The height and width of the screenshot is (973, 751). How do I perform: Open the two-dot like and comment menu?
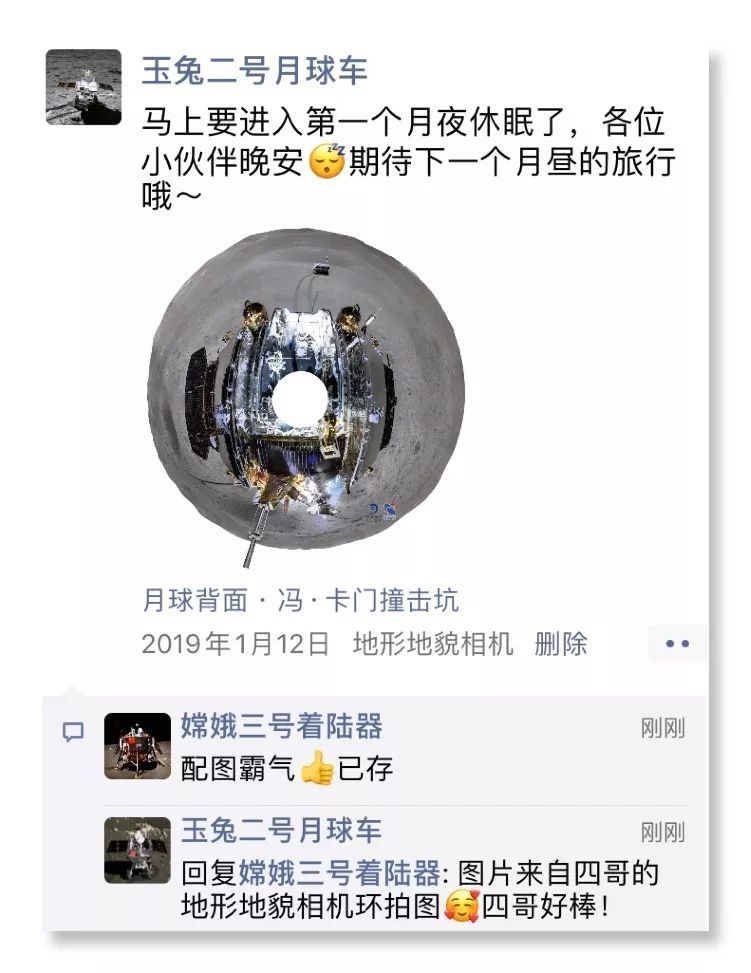[677, 644]
